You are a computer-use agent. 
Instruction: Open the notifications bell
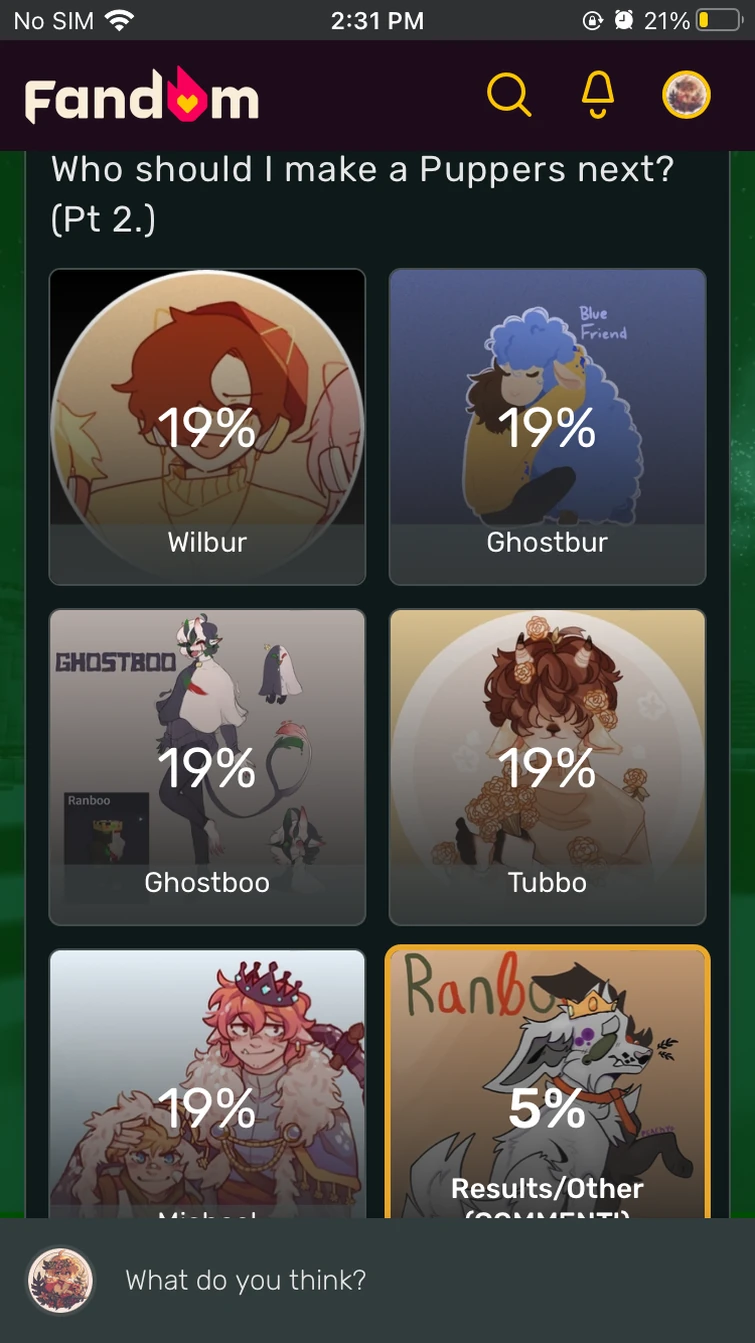pyautogui.click(x=598, y=95)
